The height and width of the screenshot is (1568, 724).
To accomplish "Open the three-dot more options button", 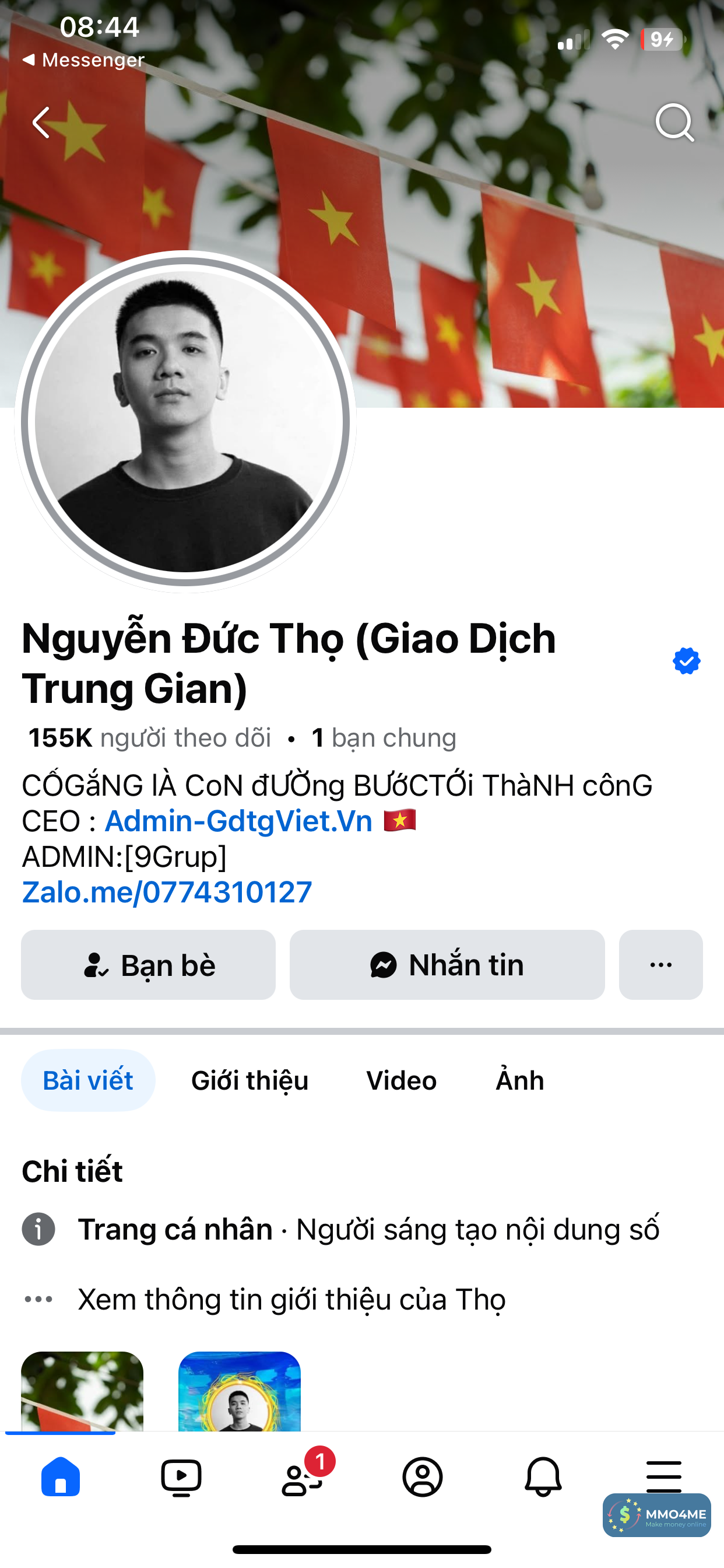I will pos(660,965).
